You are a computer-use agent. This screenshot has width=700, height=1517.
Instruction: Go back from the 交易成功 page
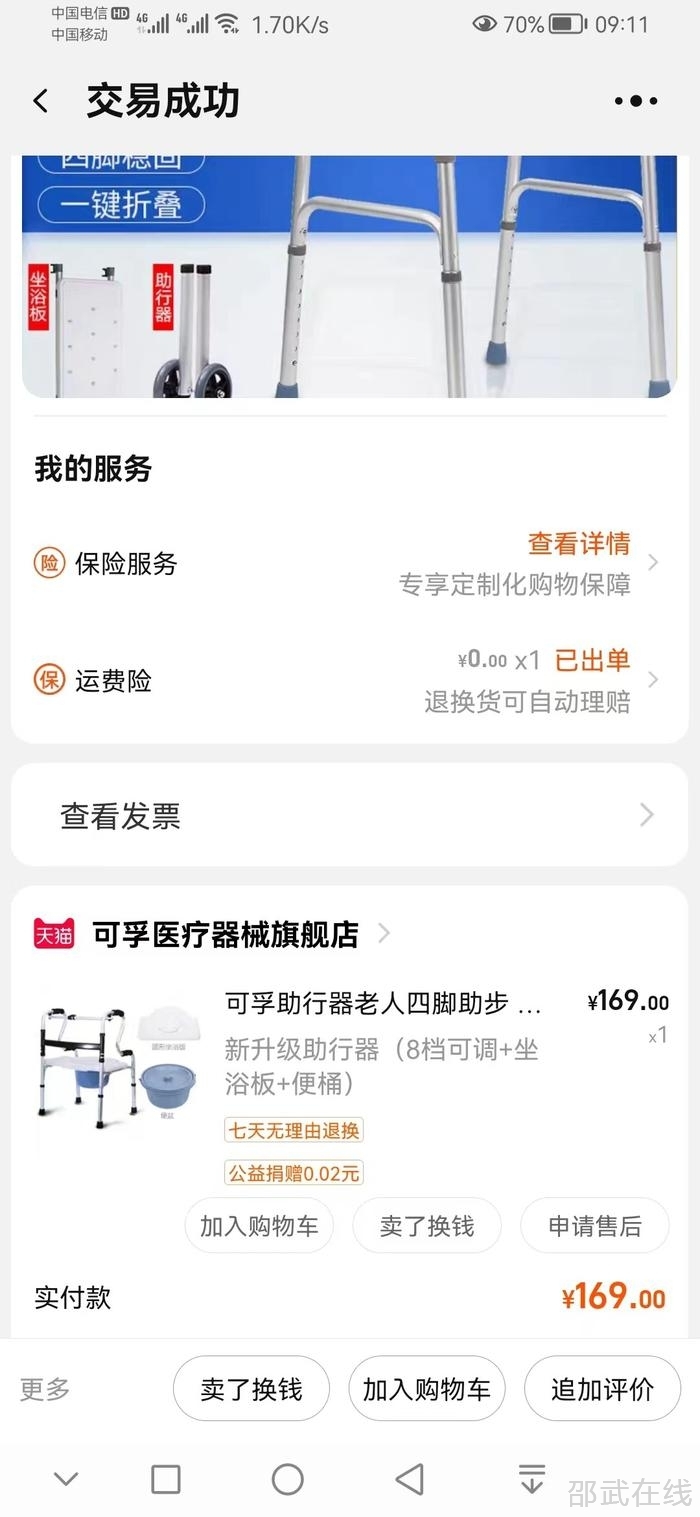(x=41, y=101)
